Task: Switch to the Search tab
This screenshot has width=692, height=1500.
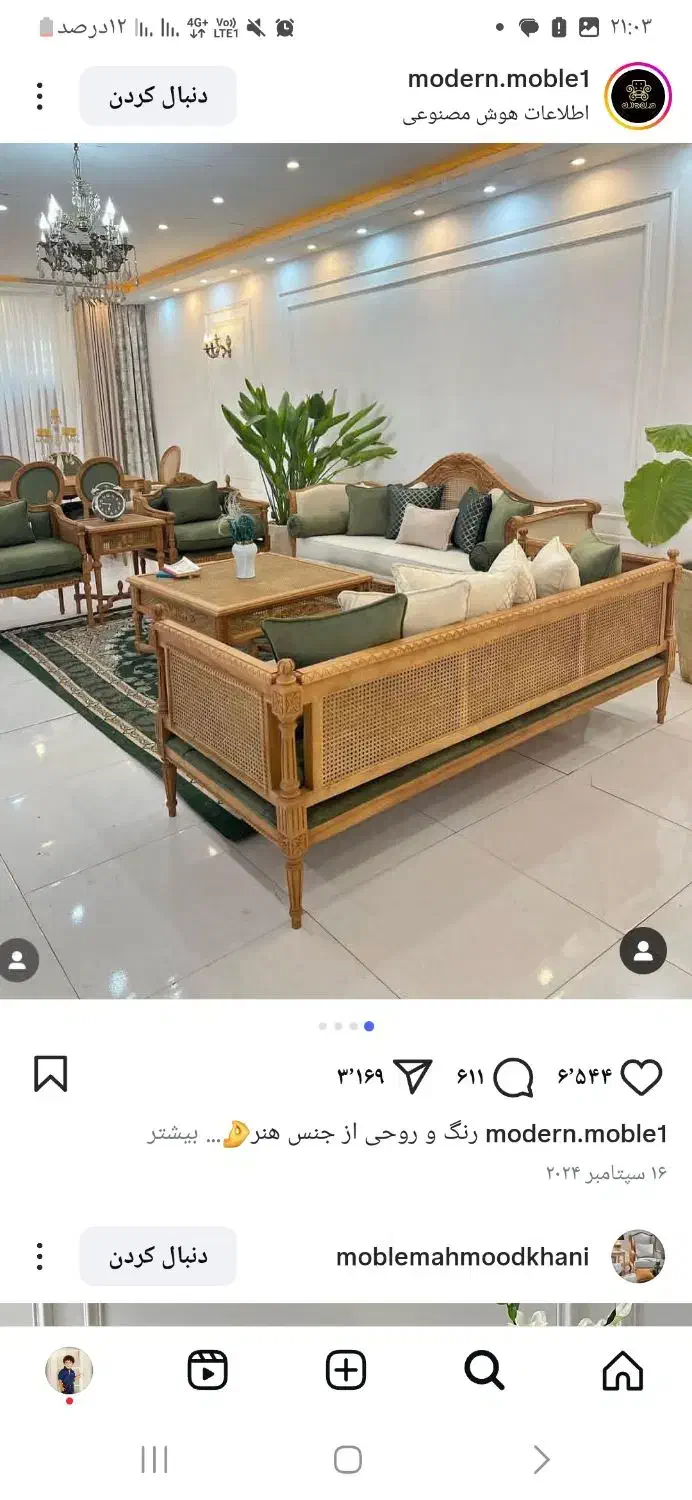Action: click(484, 1370)
